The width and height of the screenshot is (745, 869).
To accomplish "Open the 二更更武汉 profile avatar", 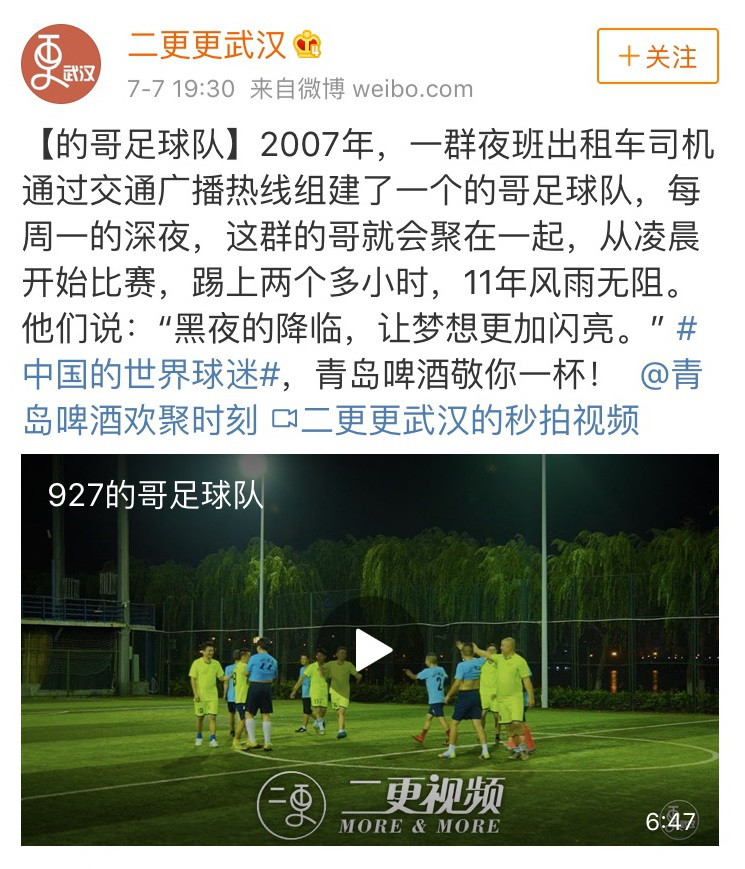I will coord(61,64).
